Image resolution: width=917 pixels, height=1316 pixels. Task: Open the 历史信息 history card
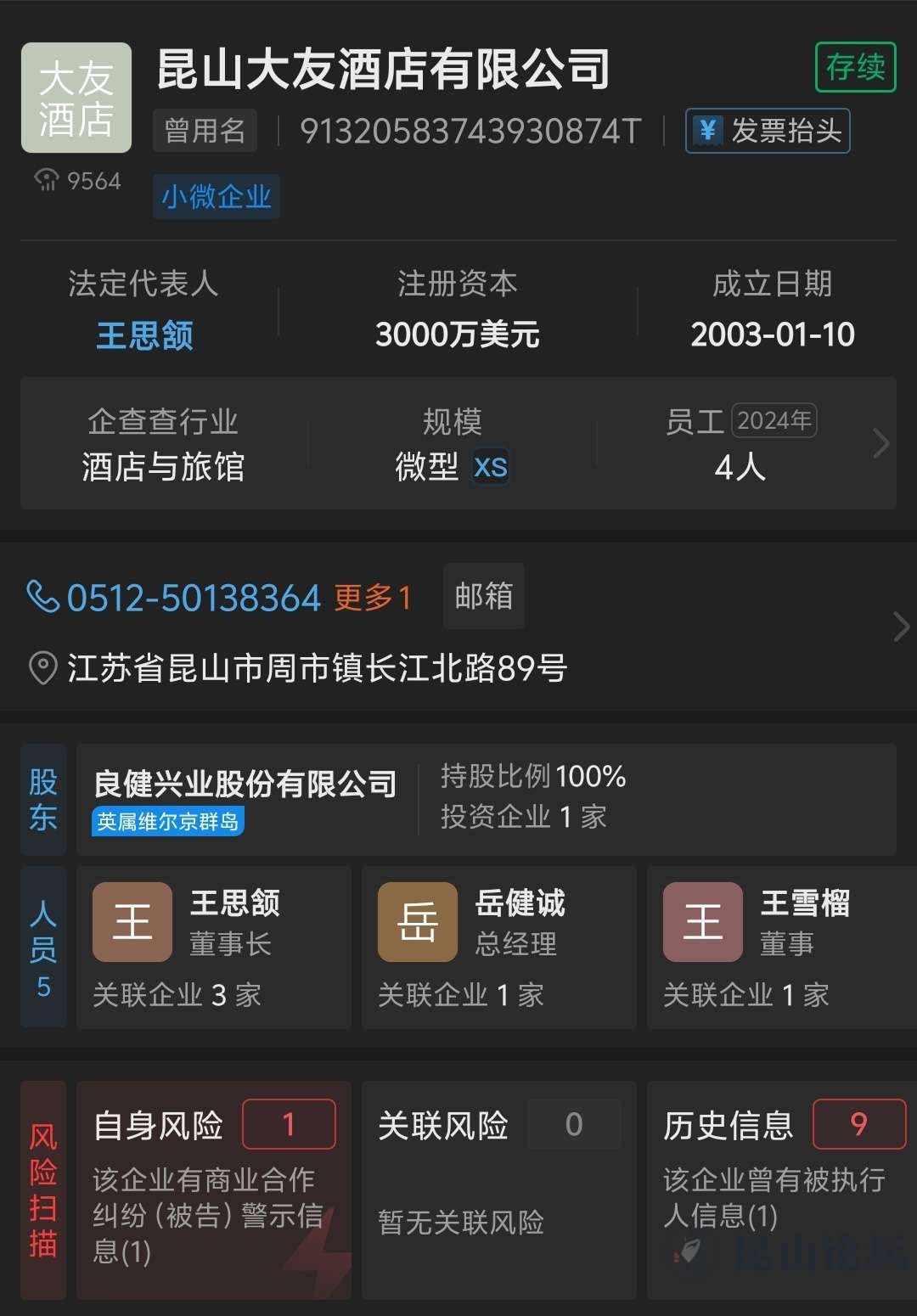point(781,1189)
